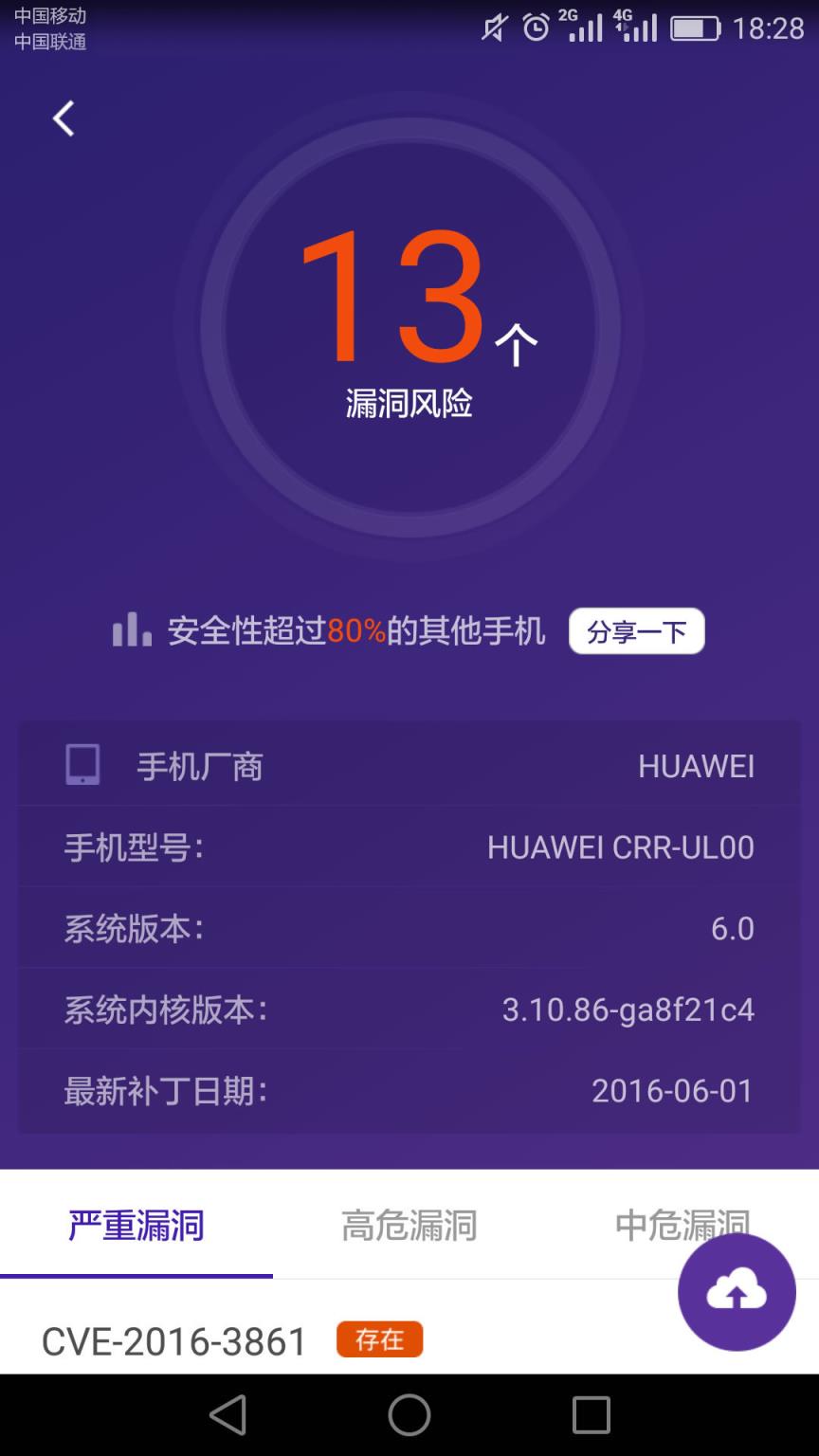
Task: Tap the orange 存在 status badge
Action: [x=379, y=1339]
